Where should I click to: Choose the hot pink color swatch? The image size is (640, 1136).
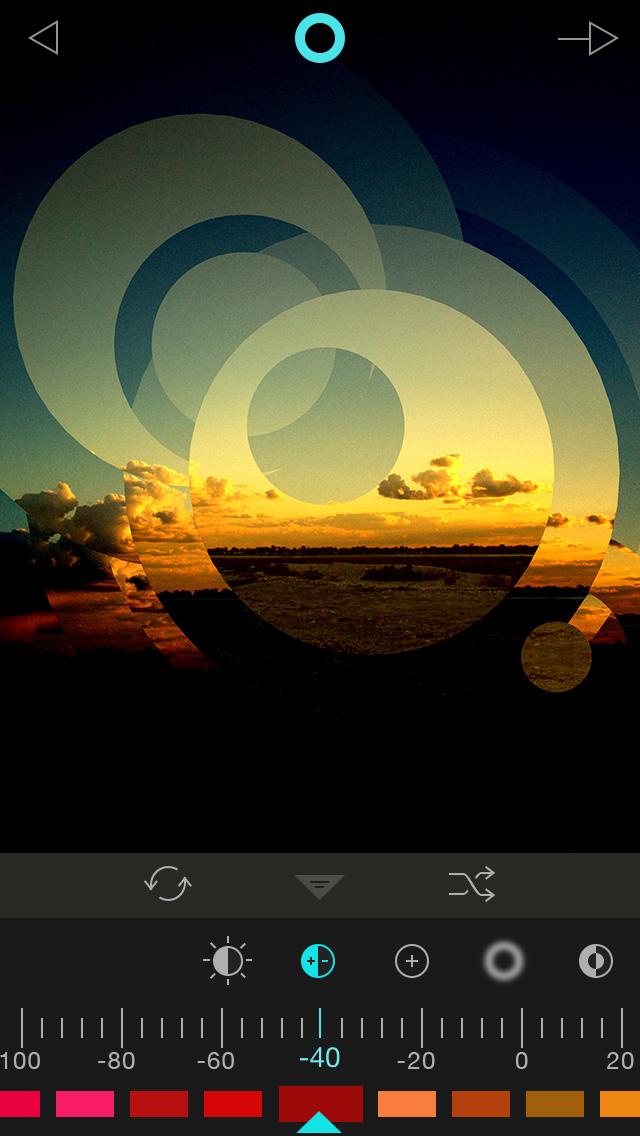(85, 1104)
